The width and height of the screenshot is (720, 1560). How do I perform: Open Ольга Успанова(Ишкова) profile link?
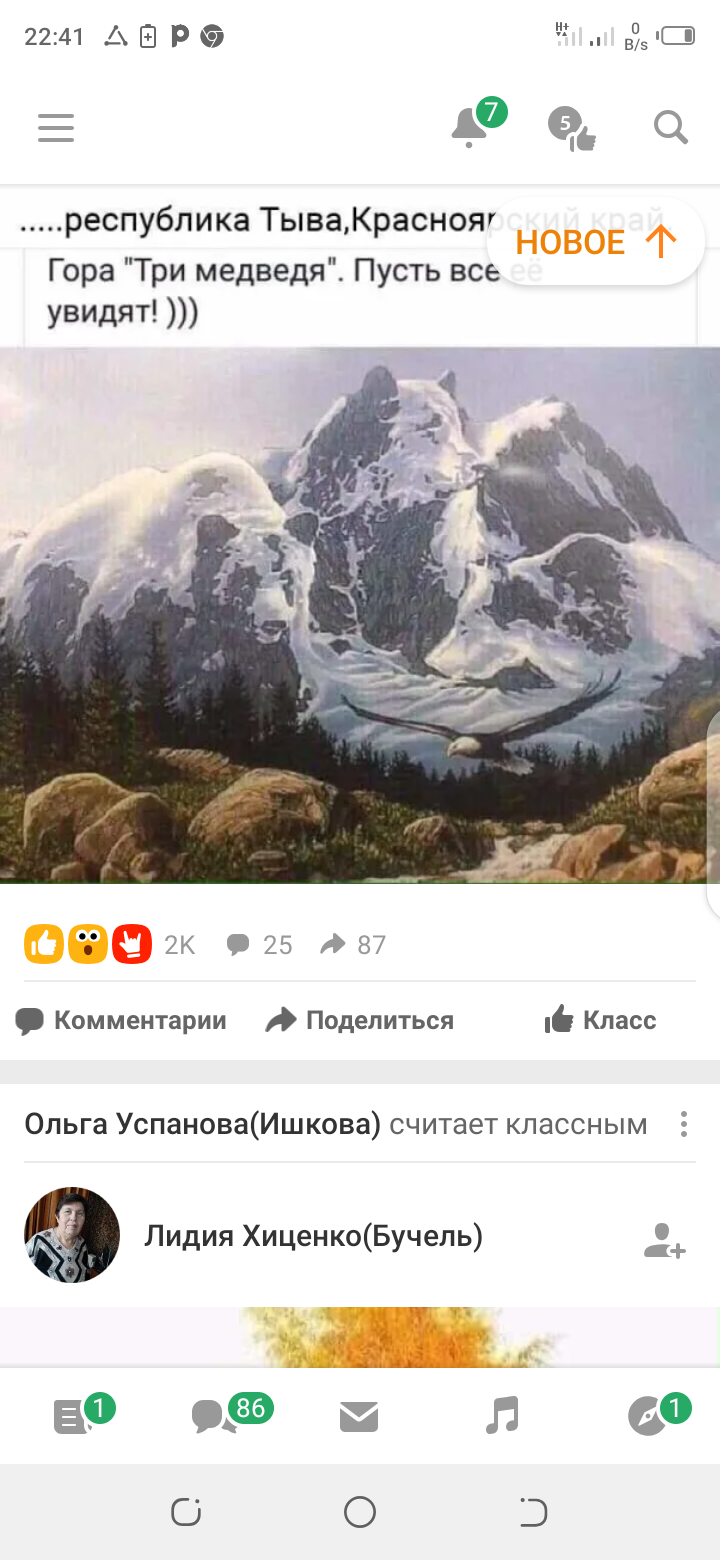point(202,1124)
